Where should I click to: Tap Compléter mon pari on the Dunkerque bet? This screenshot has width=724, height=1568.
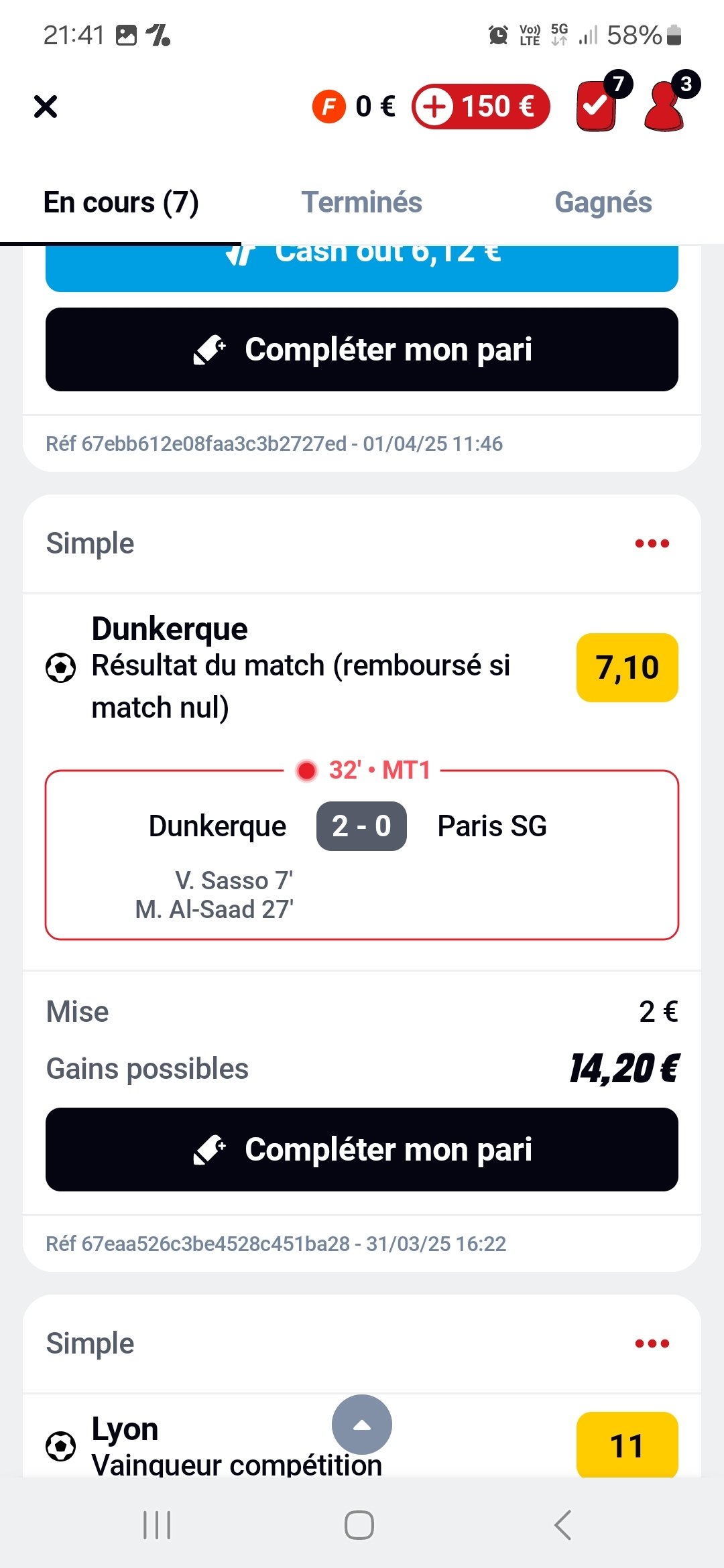(362, 1150)
